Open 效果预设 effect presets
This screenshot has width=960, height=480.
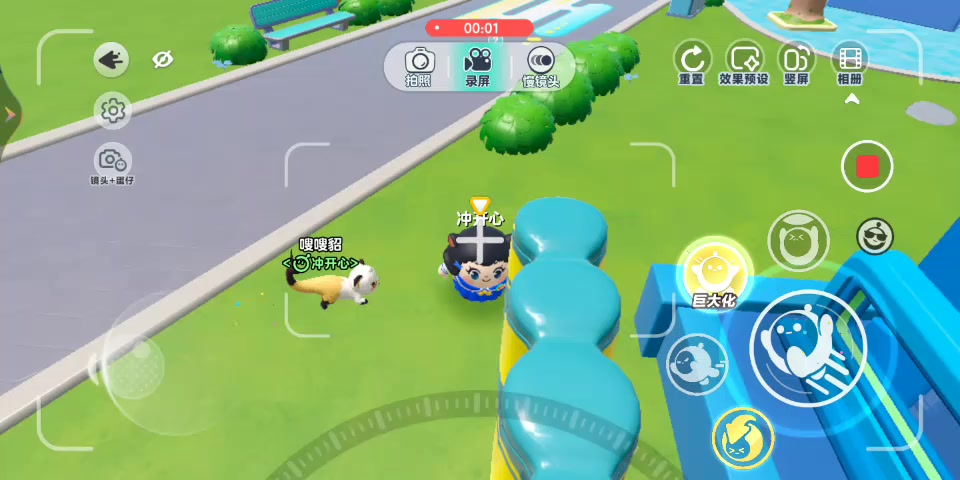tap(743, 60)
